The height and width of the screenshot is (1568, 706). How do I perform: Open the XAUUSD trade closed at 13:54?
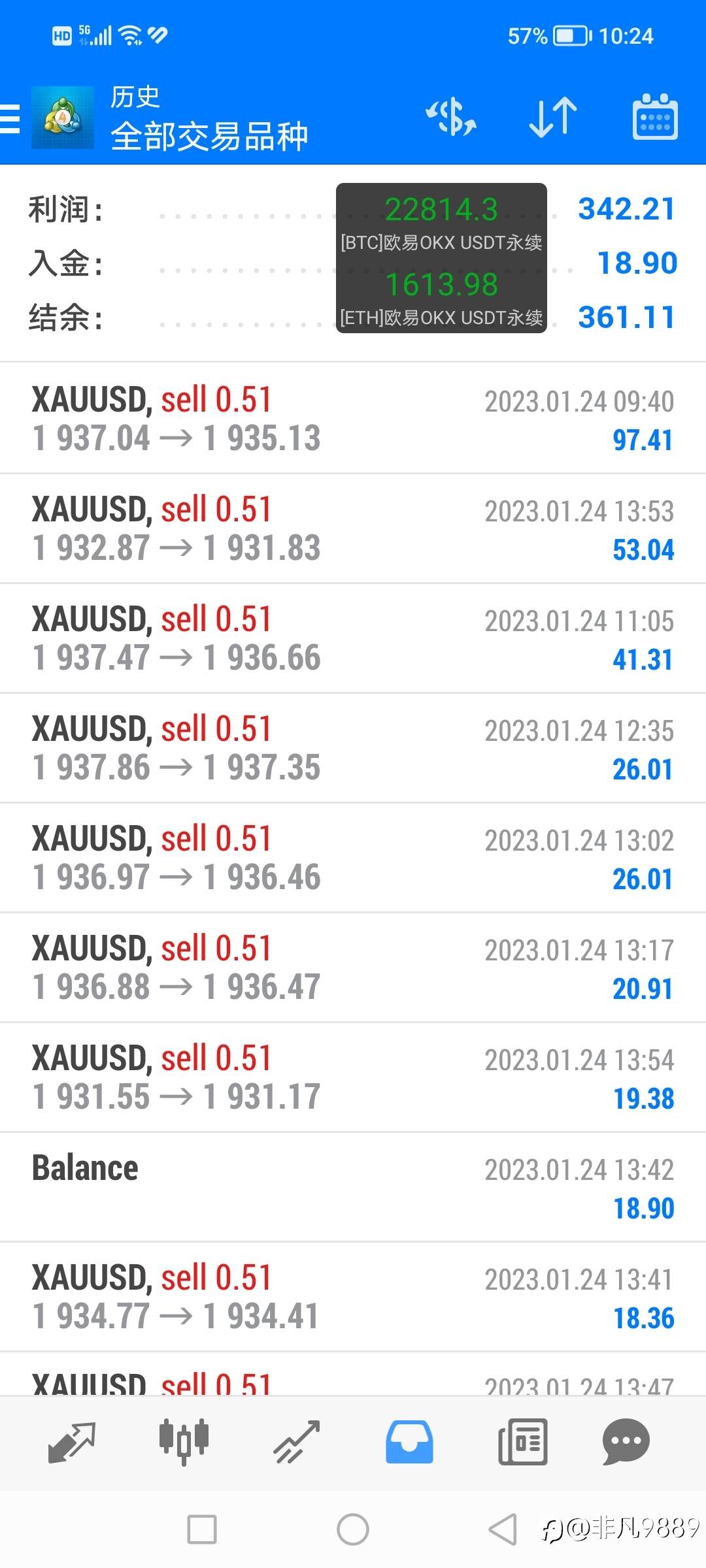[353, 1077]
